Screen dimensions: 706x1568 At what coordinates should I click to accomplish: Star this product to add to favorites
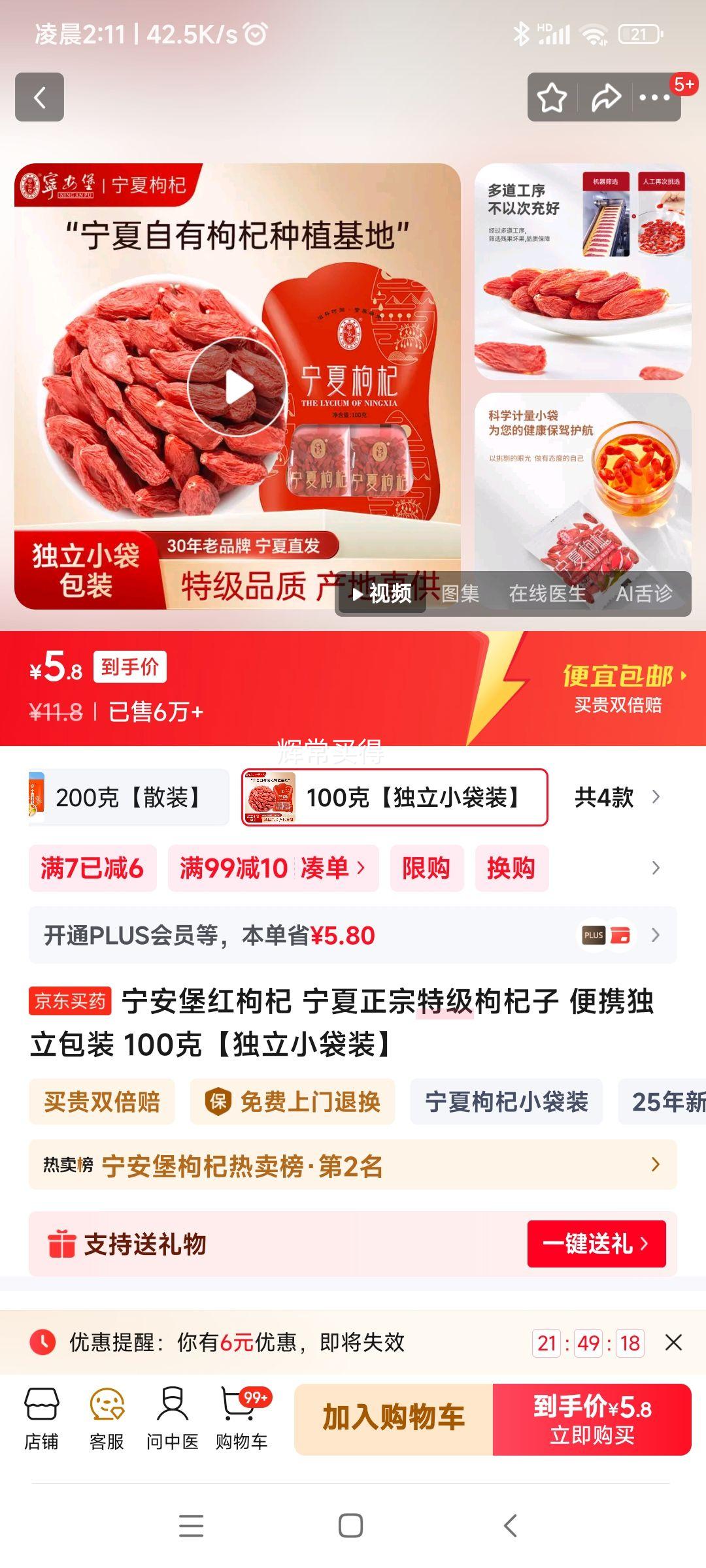point(550,99)
